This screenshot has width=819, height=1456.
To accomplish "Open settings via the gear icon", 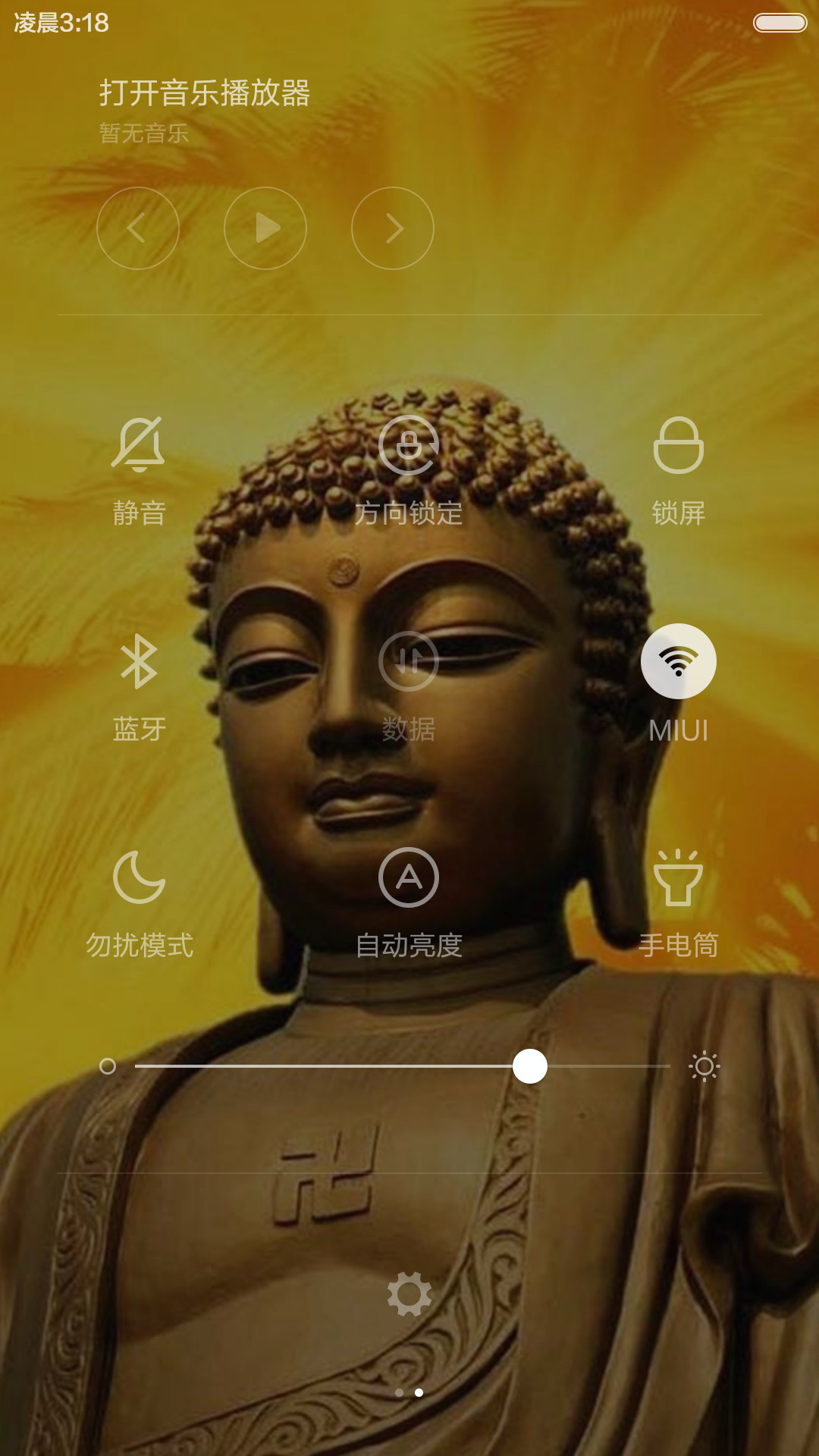I will point(409,1294).
